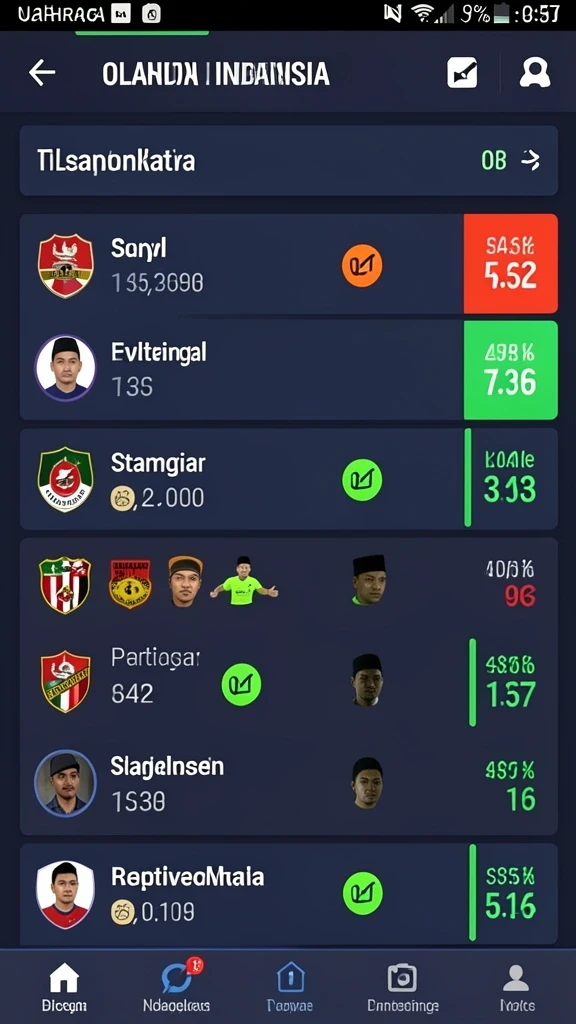Viewport: 576px width, 1024px height.
Task: Switch to the home tab in bottom bar
Action: 64,987
